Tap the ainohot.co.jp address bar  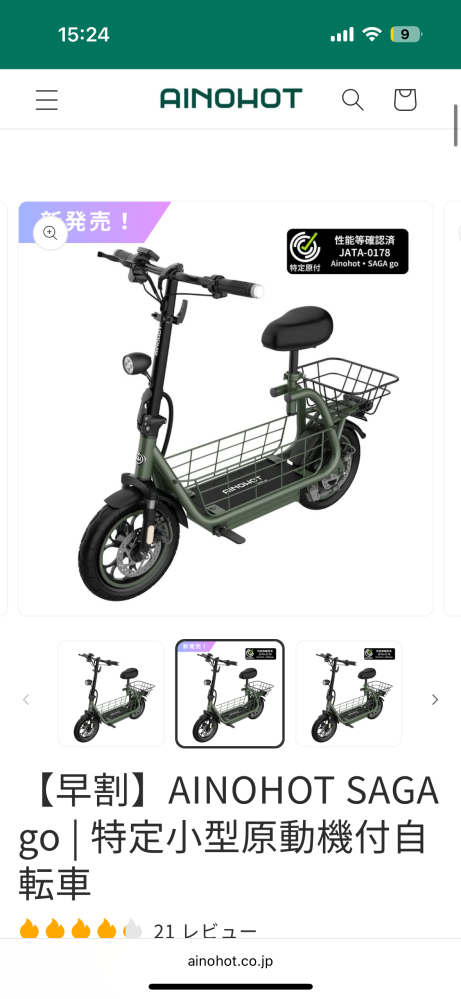tap(230, 961)
